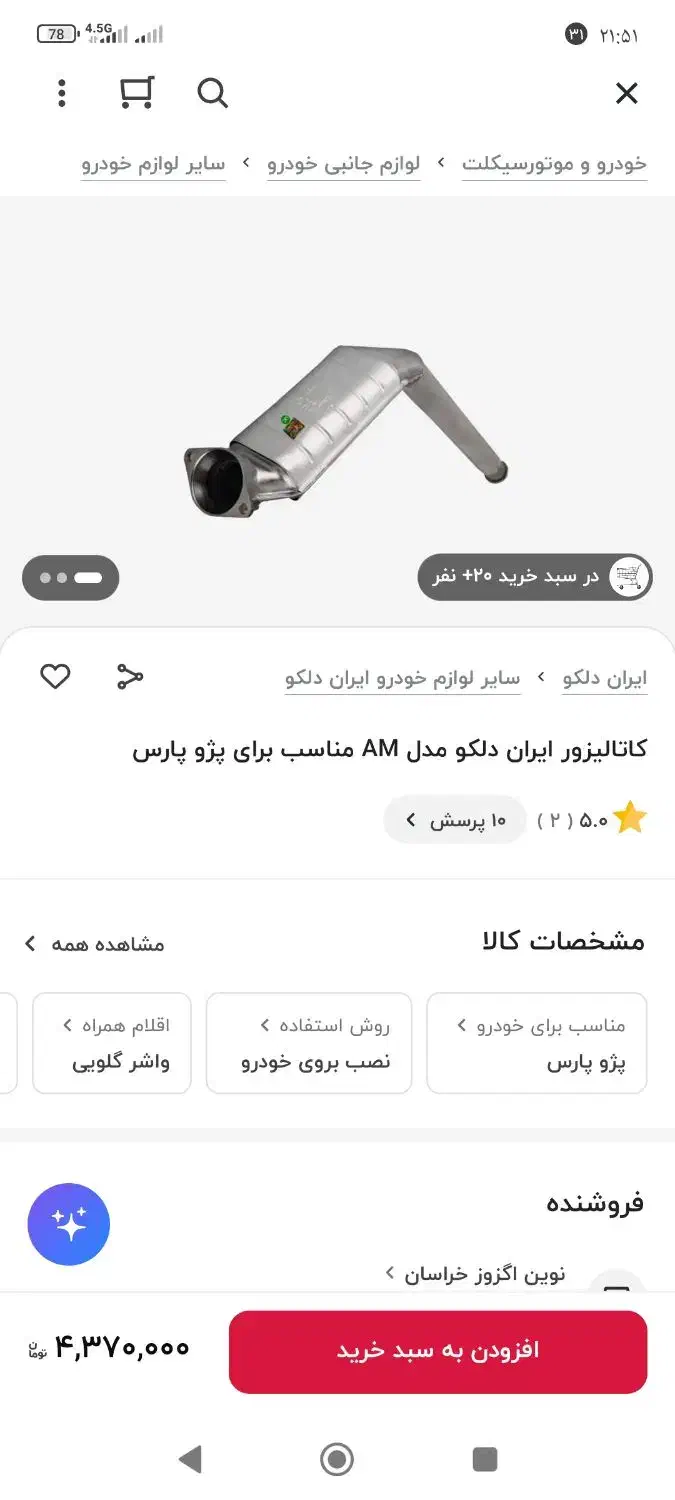Tap افزودن به سبد خرید button
The image size is (675, 1500).
click(x=438, y=1351)
